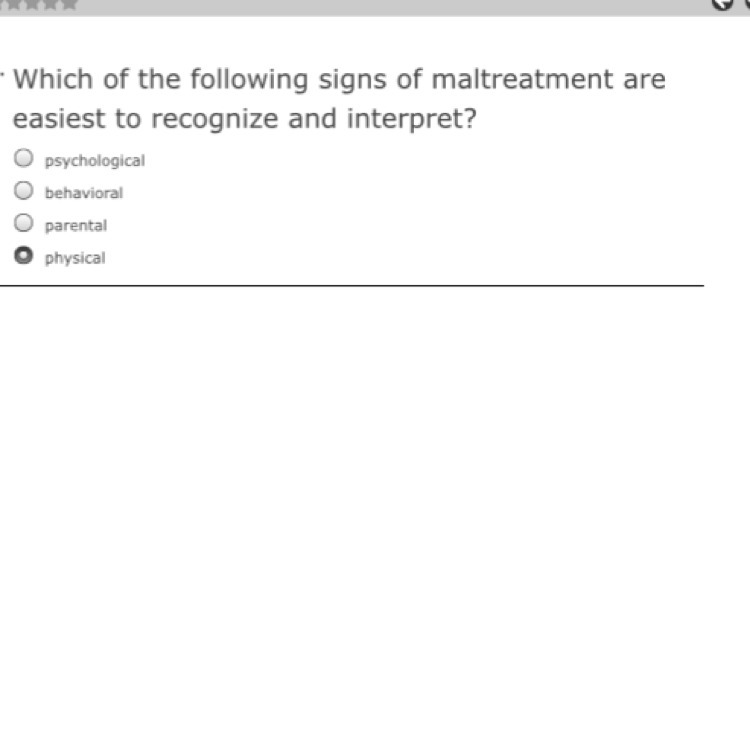
Task: Select the psychological answer option
Action: [24, 159]
